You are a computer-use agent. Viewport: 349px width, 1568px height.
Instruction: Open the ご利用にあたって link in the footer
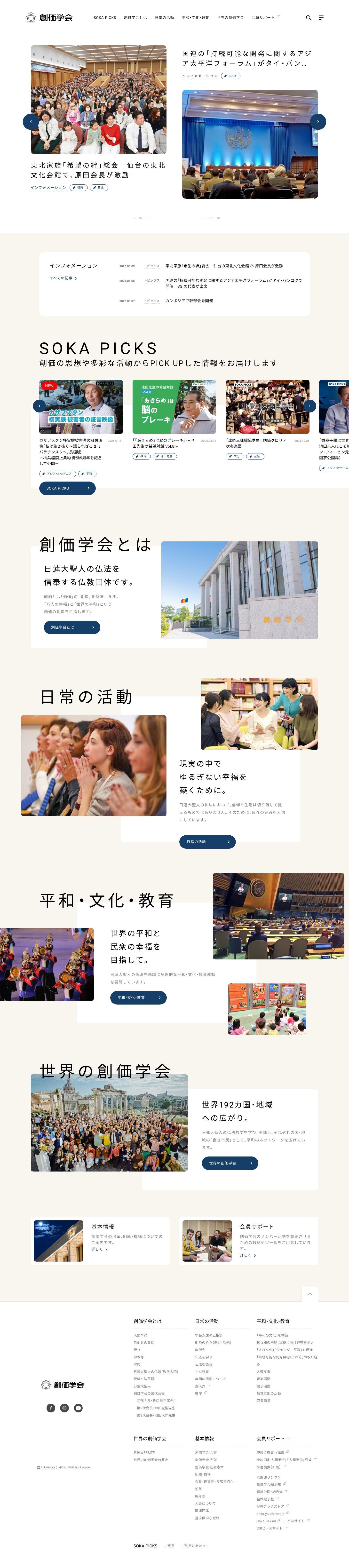click(x=194, y=1545)
